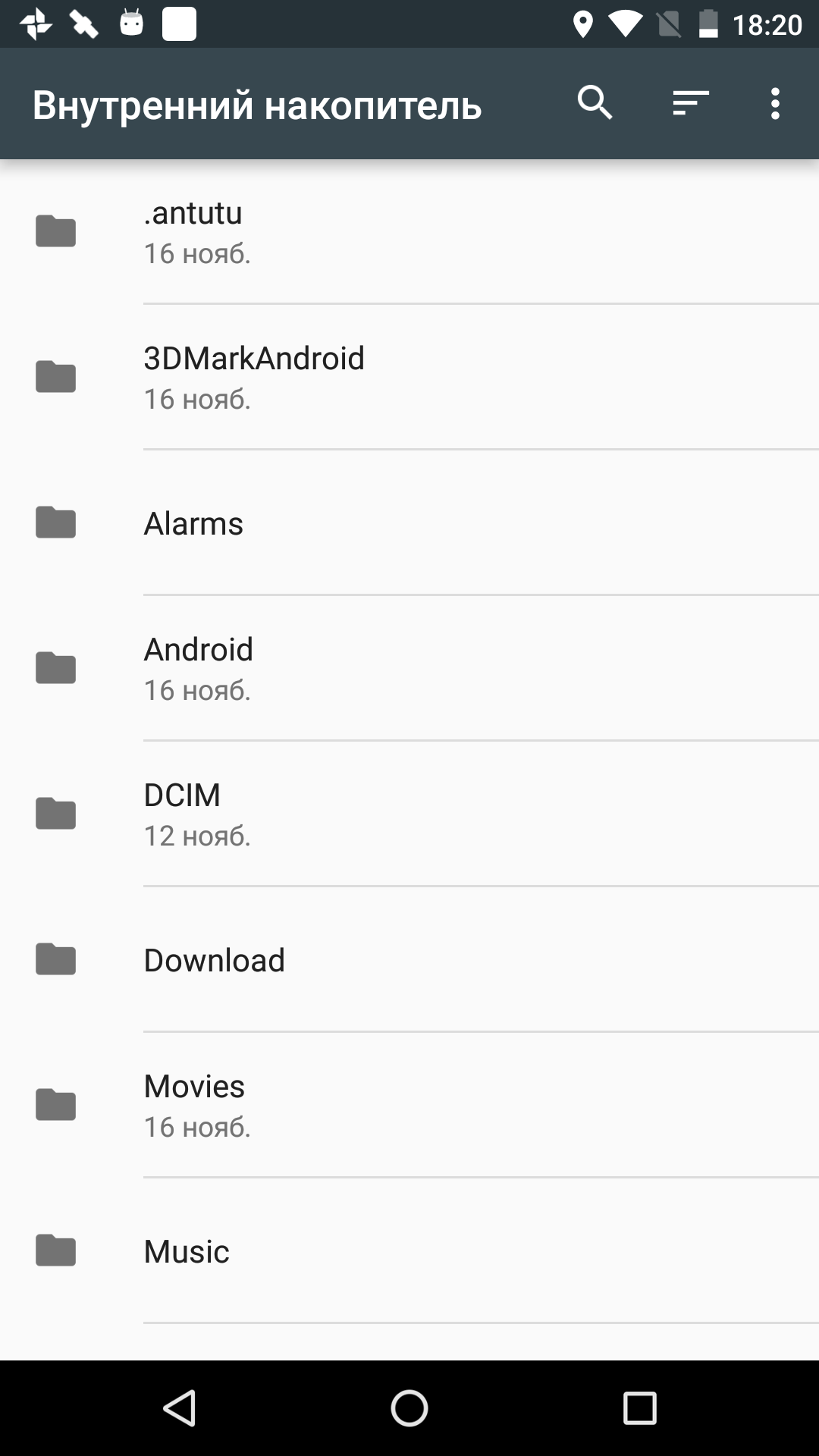
Task: Open the Alarms folder
Action: [x=409, y=522]
